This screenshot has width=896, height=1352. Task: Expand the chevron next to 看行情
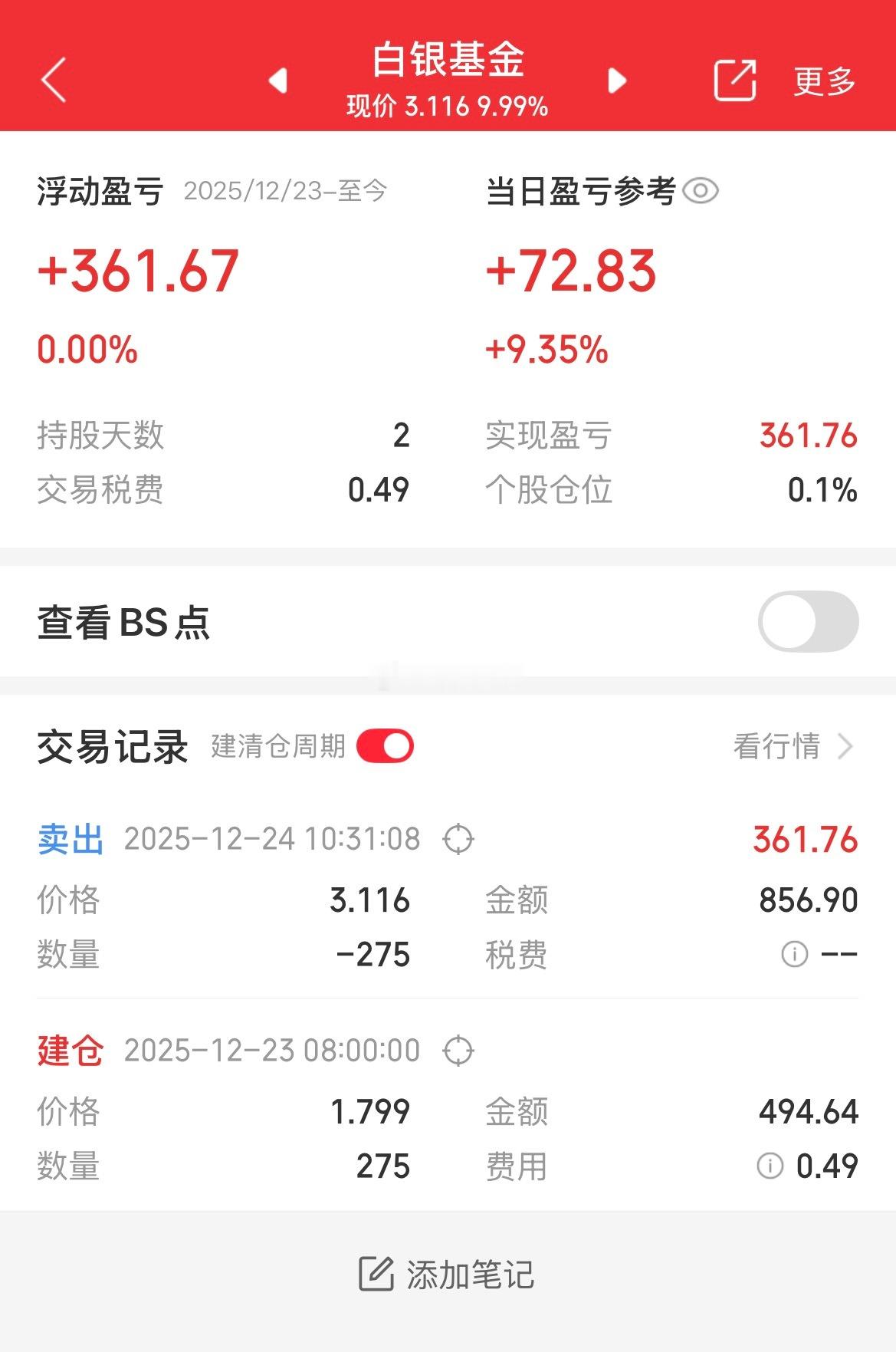pos(845,748)
